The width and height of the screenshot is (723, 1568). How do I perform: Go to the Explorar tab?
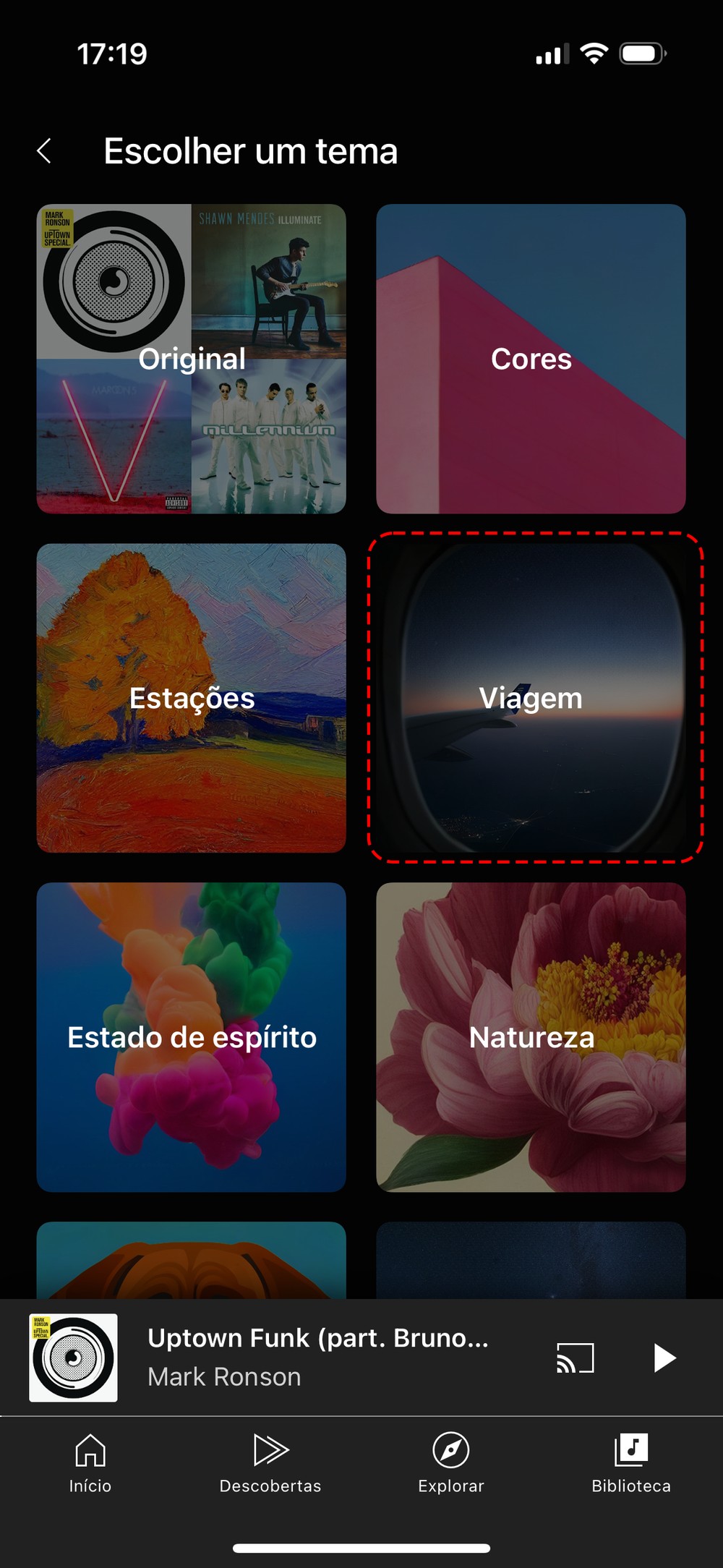[451, 1462]
